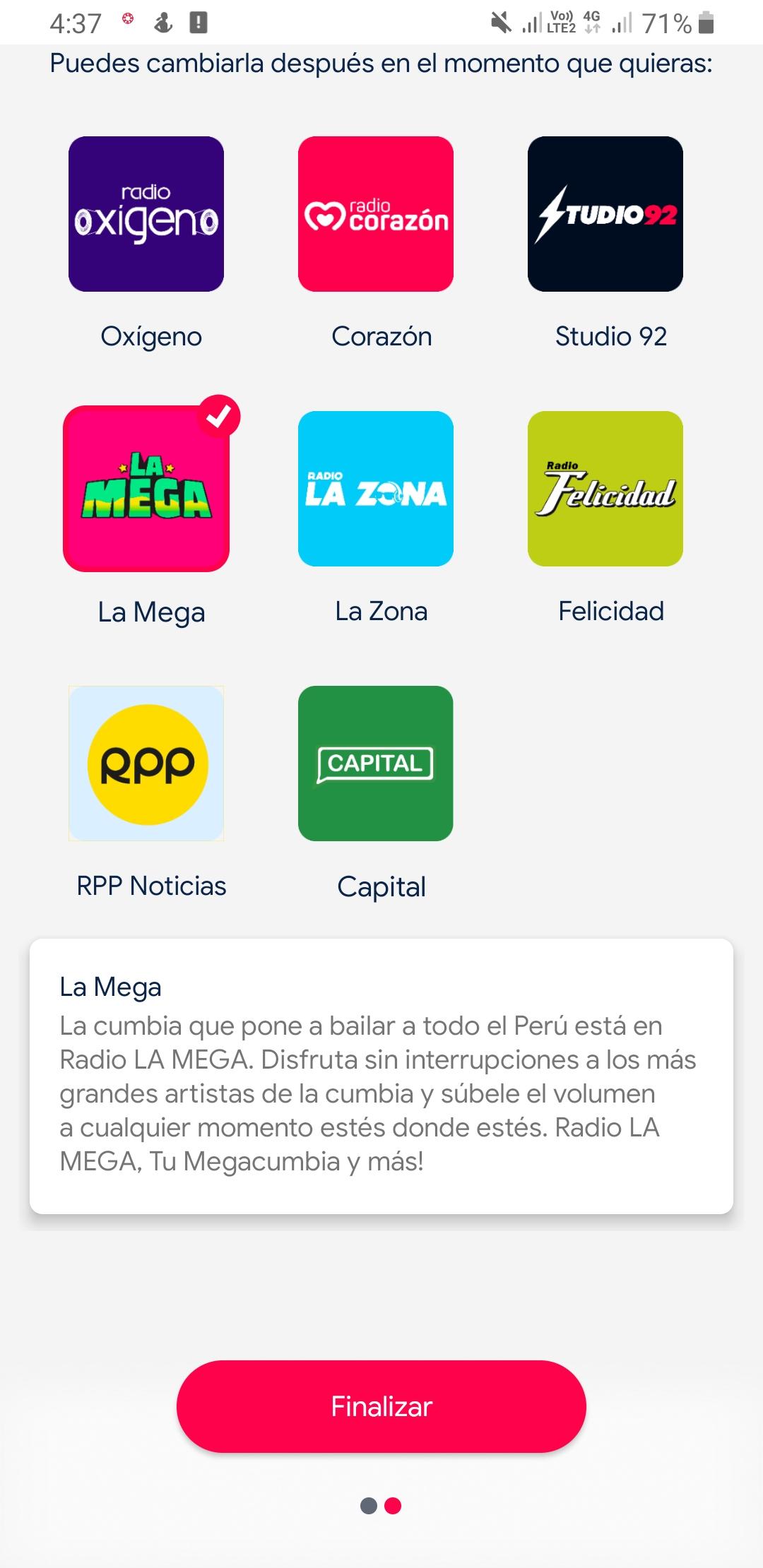Choose Radio Corazón as your station
The width and height of the screenshot is (763, 1568).
(376, 214)
